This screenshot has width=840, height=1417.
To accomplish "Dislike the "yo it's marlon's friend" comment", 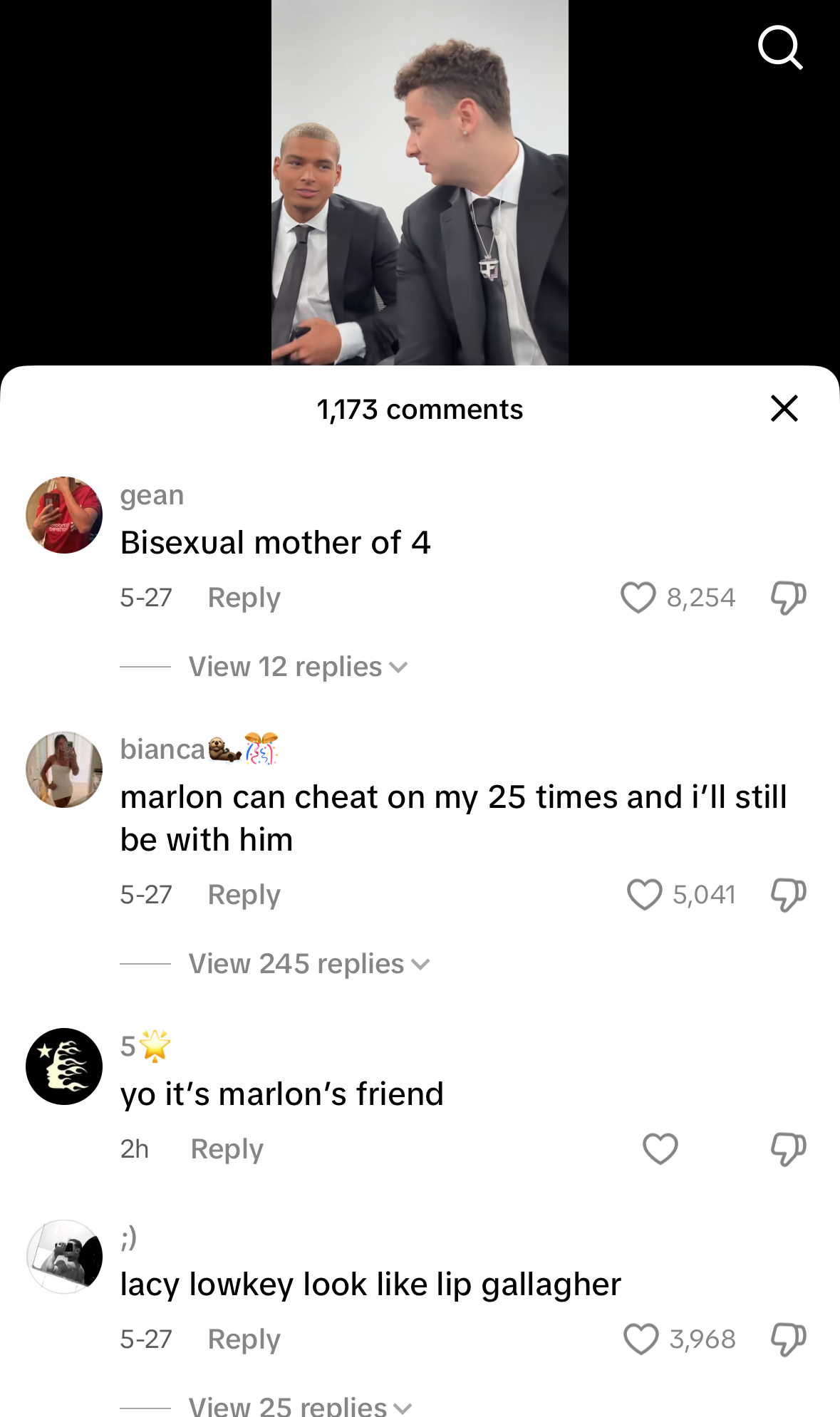I will 788,1148.
